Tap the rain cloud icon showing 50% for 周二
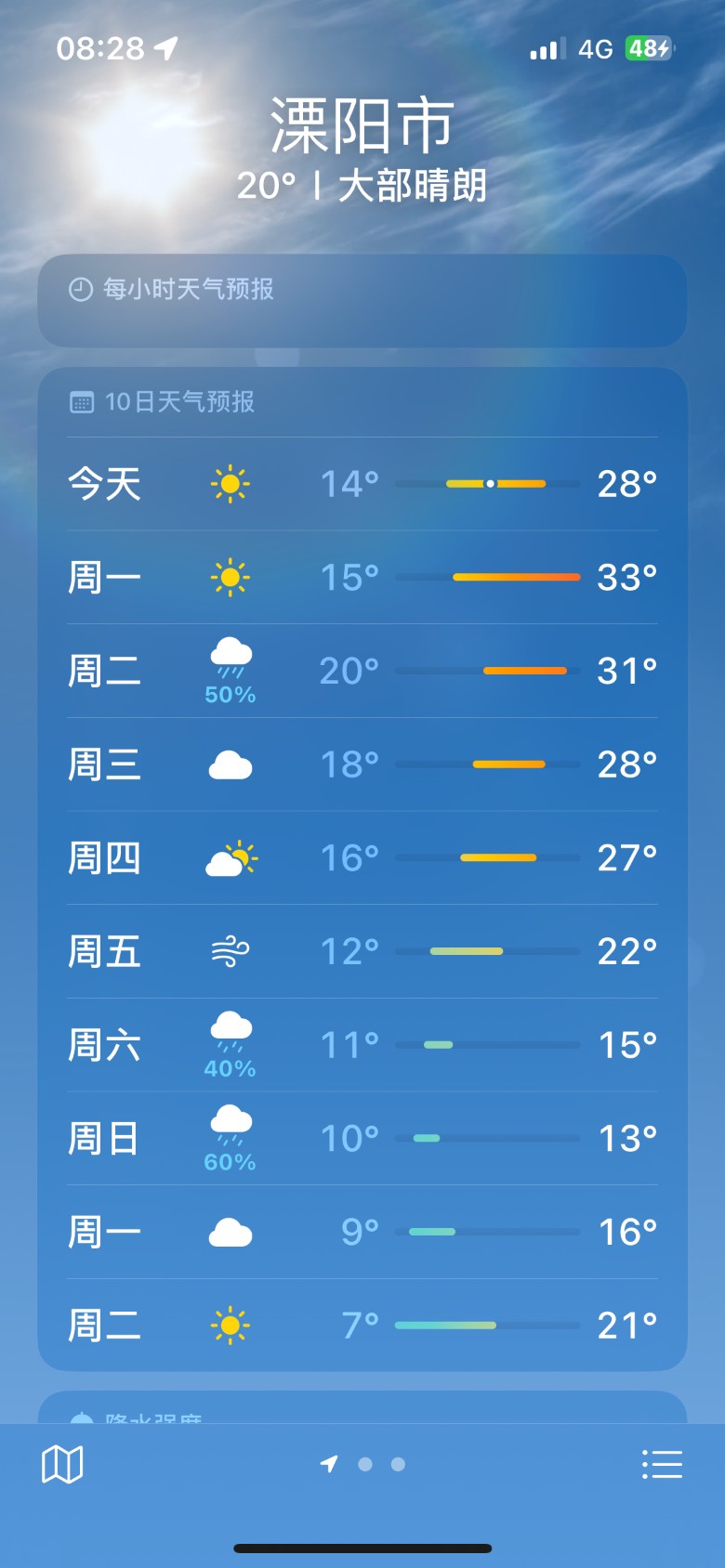 230,661
